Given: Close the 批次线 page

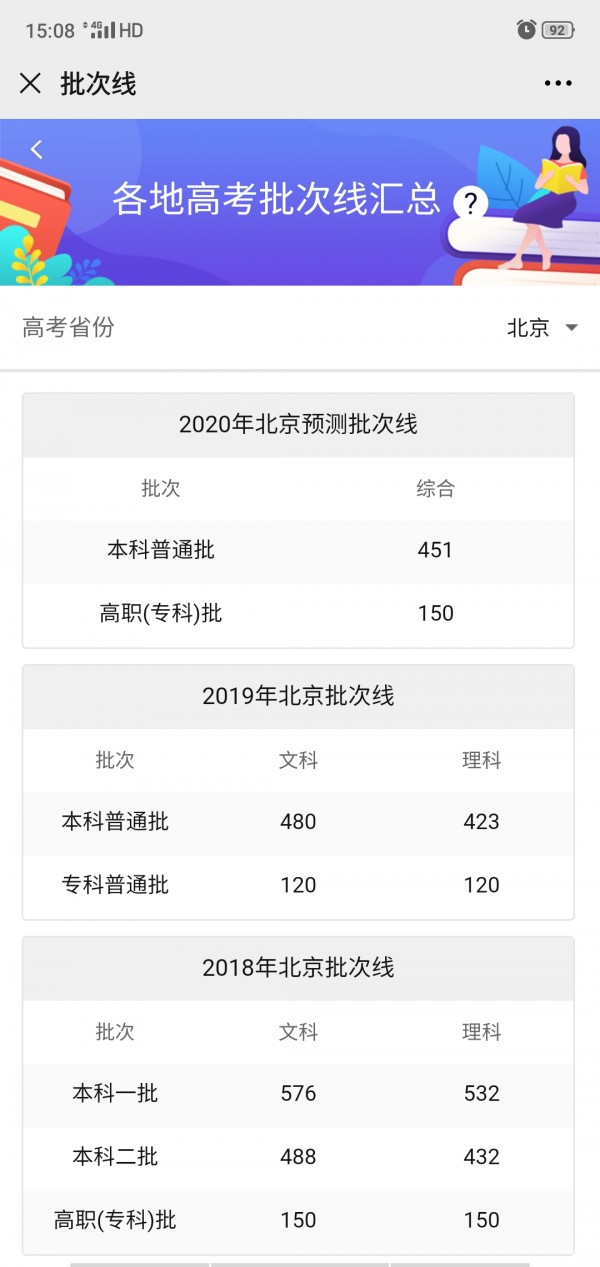Looking at the screenshot, I should pos(30,84).
